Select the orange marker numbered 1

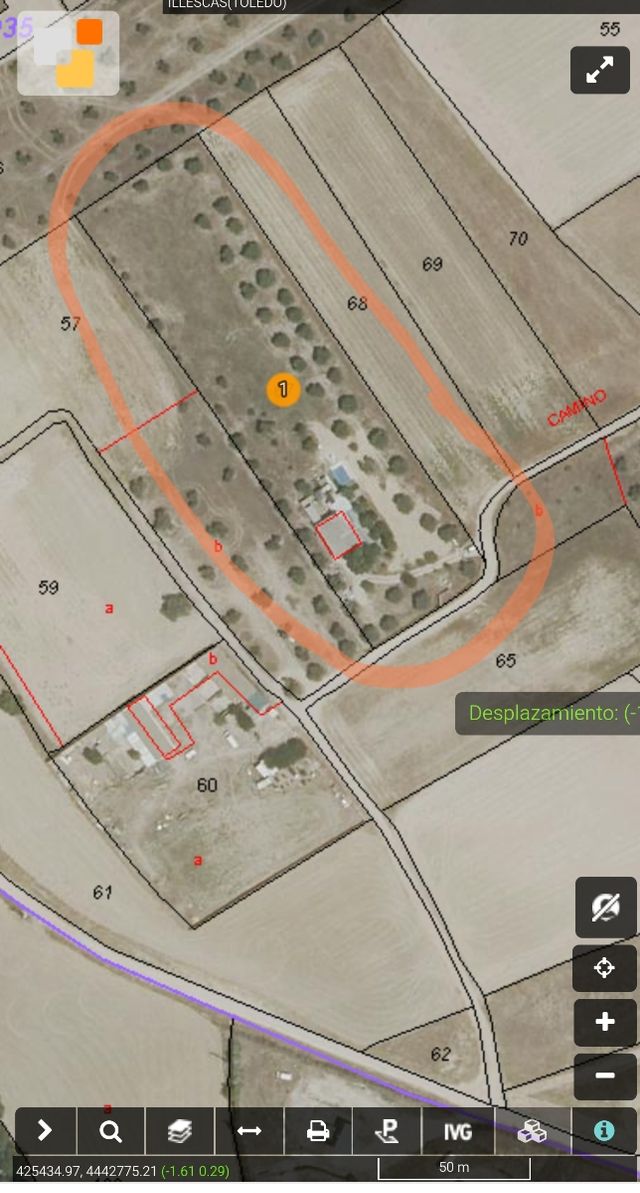pos(283,389)
